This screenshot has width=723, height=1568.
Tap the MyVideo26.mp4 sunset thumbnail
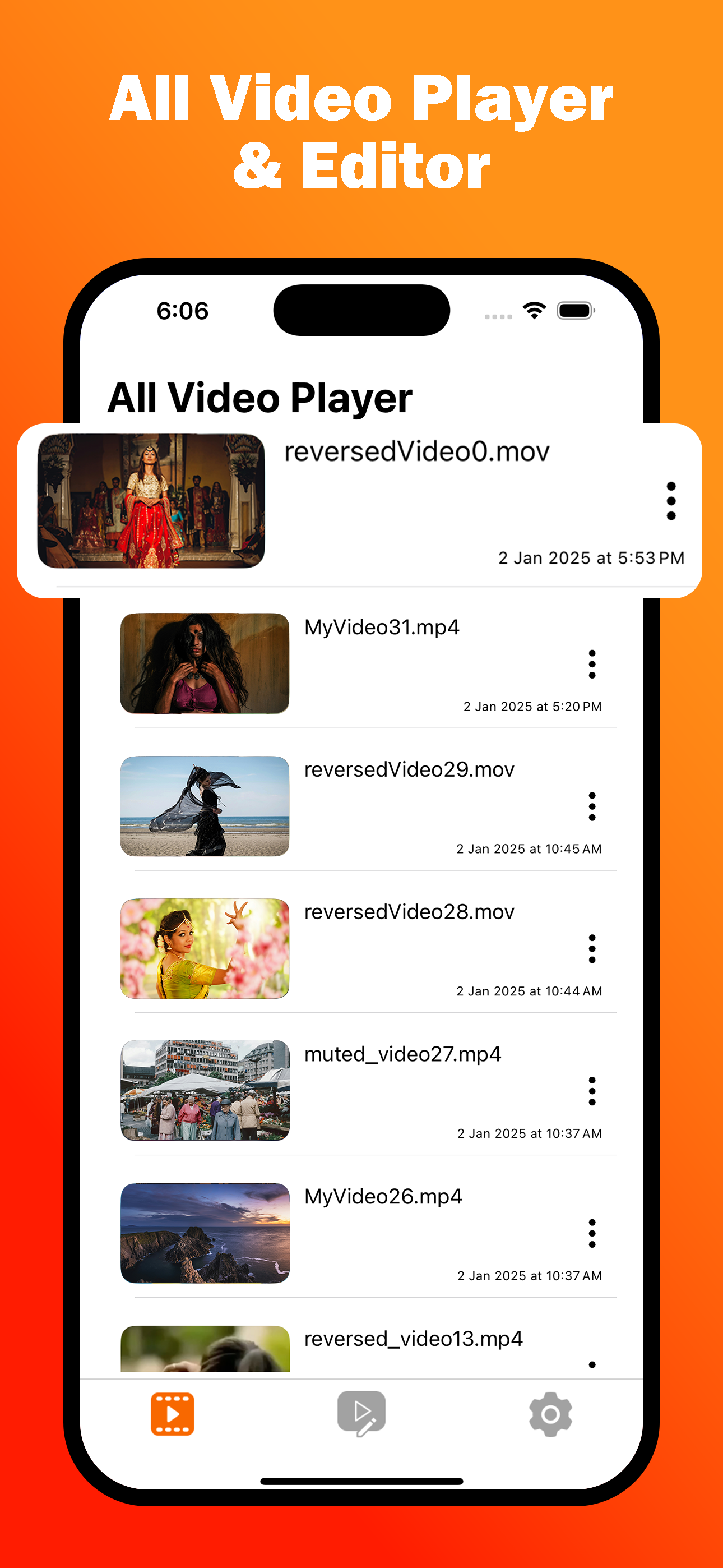pyautogui.click(x=205, y=1232)
